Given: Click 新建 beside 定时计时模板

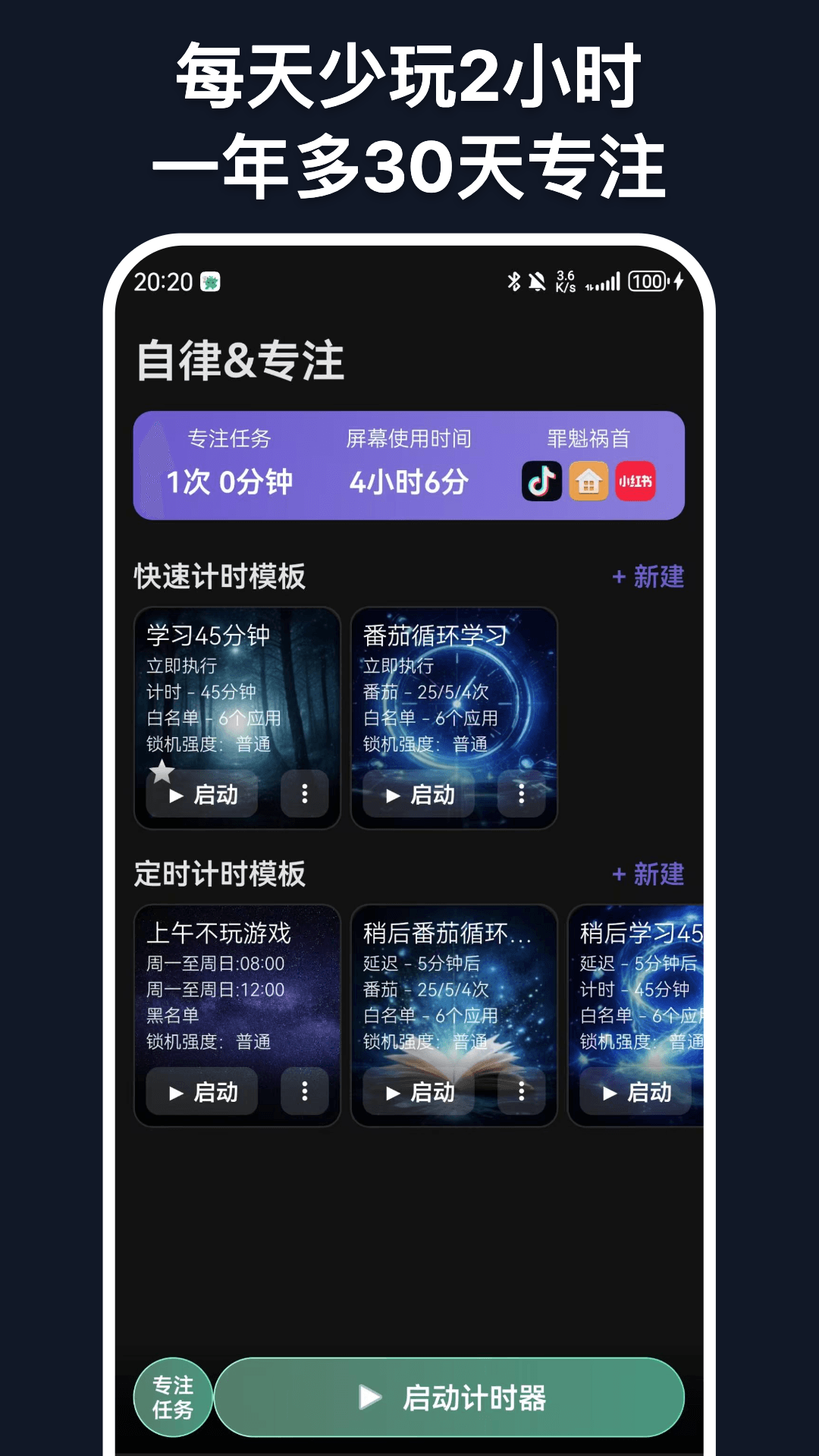Looking at the screenshot, I should point(648,874).
